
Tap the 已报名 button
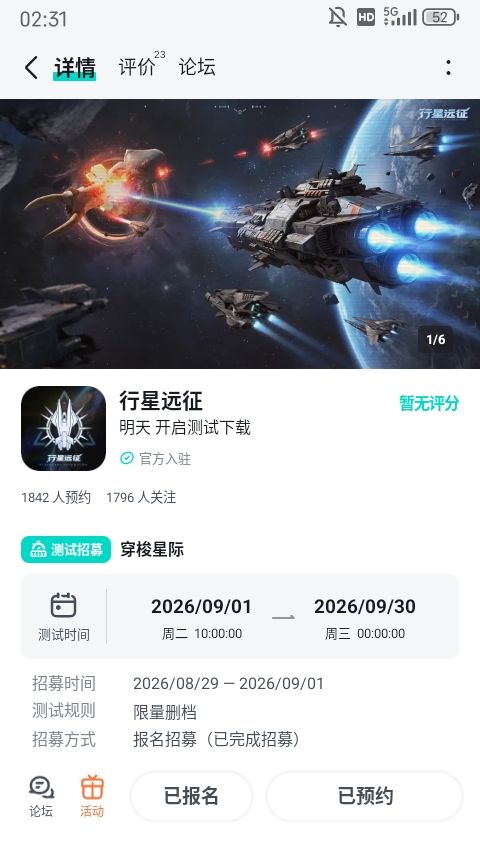191,796
